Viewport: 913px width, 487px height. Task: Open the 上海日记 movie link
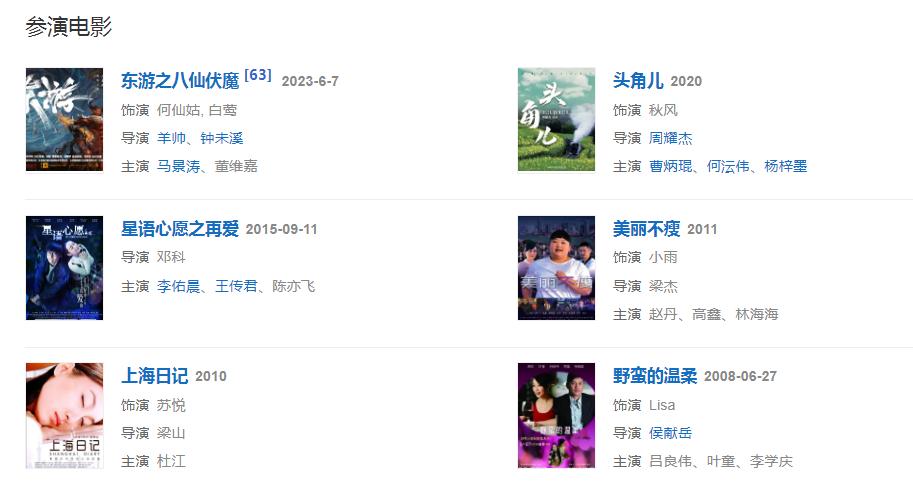pos(154,376)
